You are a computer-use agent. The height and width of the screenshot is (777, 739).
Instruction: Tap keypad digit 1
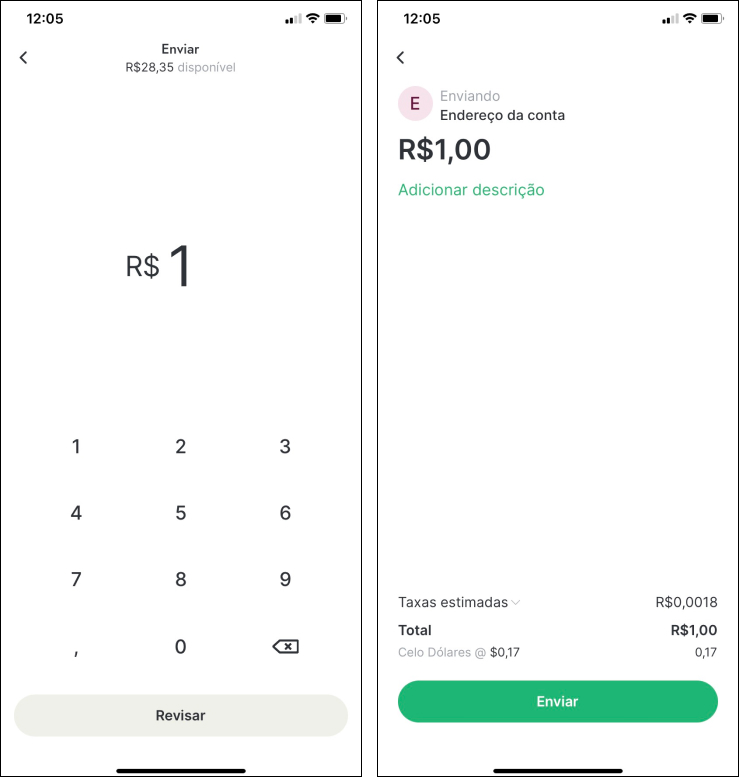[x=76, y=447]
